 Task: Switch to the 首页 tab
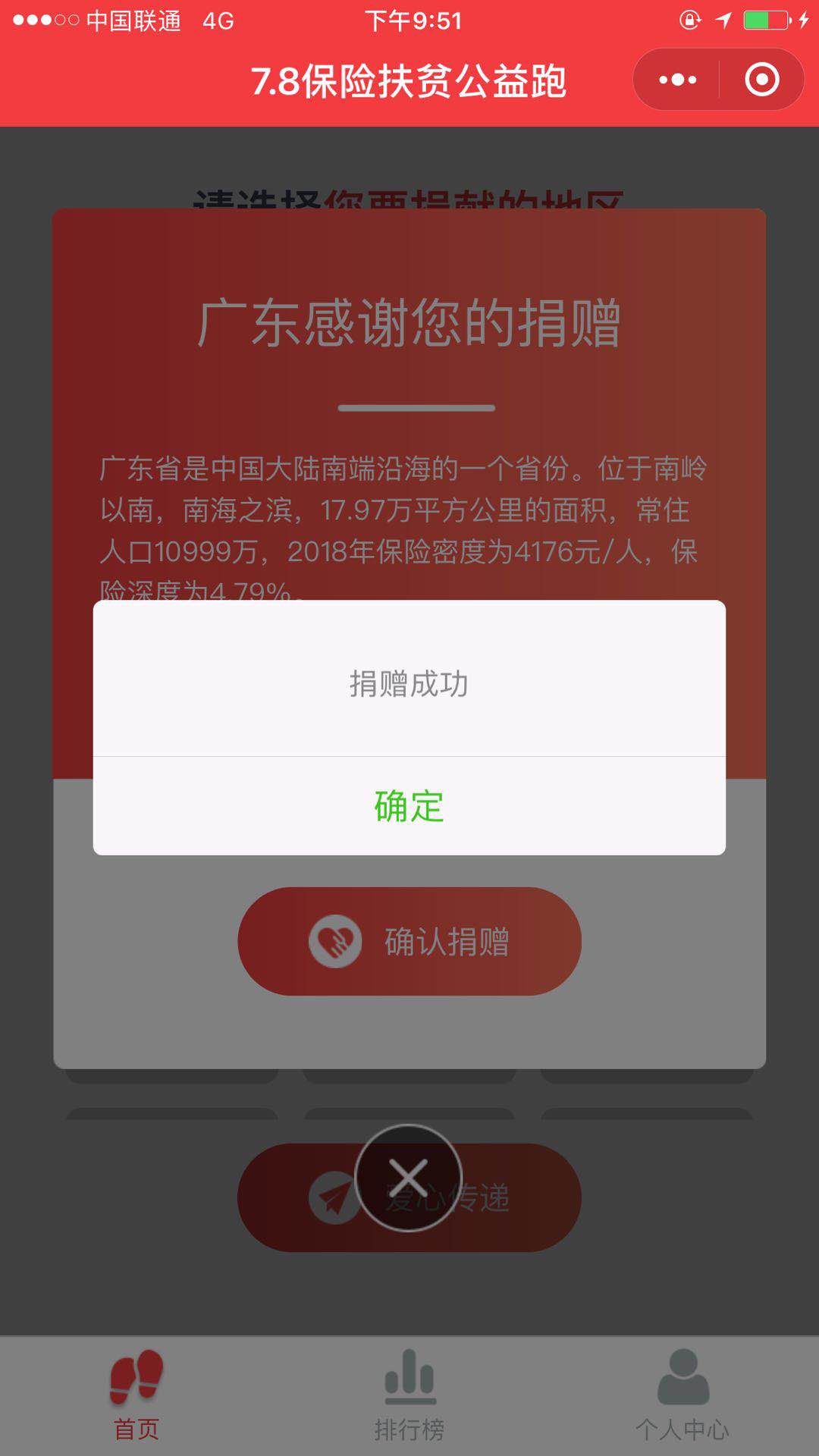point(136,1395)
